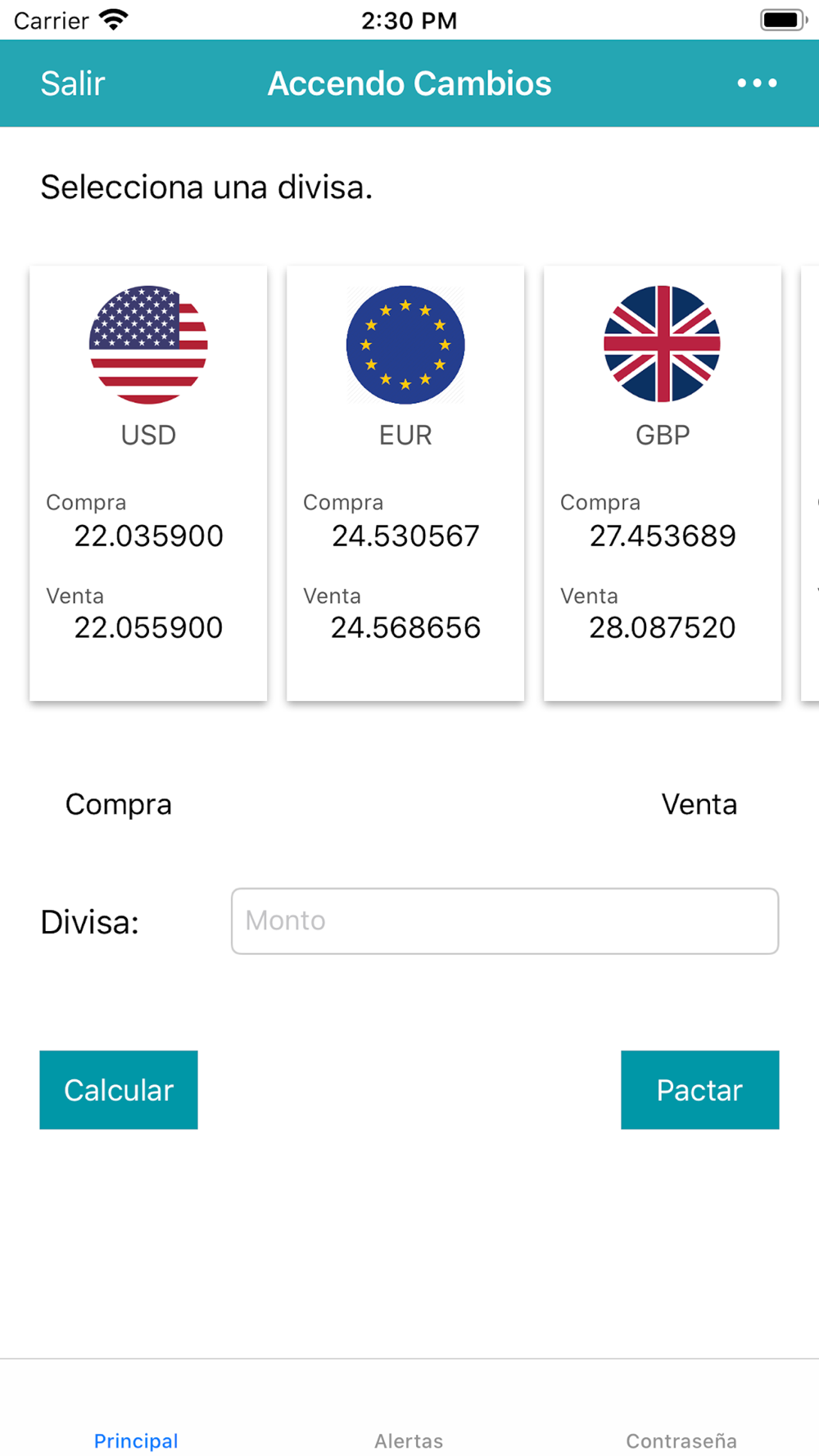
Task: Switch to the Contraseña tab
Action: coord(681,1440)
